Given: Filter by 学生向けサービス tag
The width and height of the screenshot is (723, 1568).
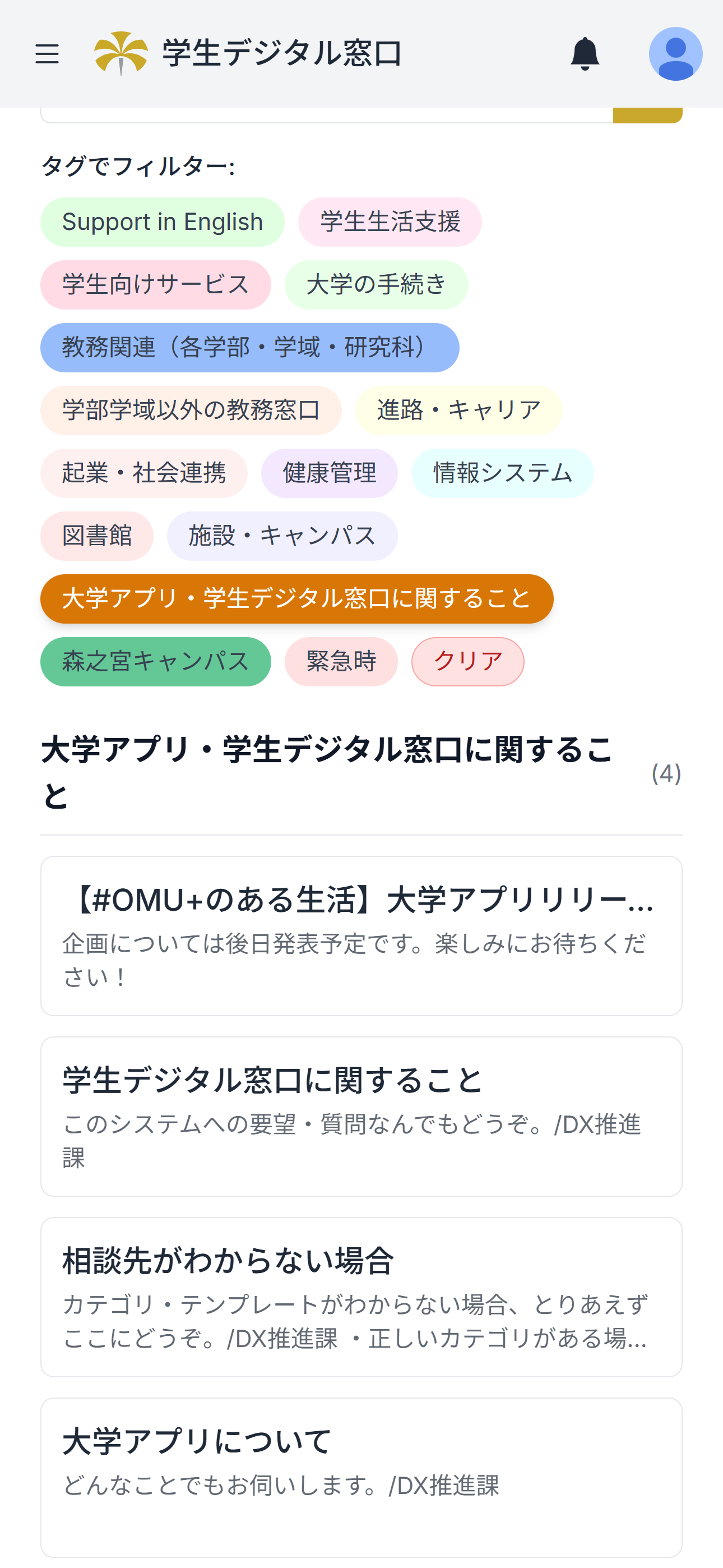Looking at the screenshot, I should click(155, 285).
